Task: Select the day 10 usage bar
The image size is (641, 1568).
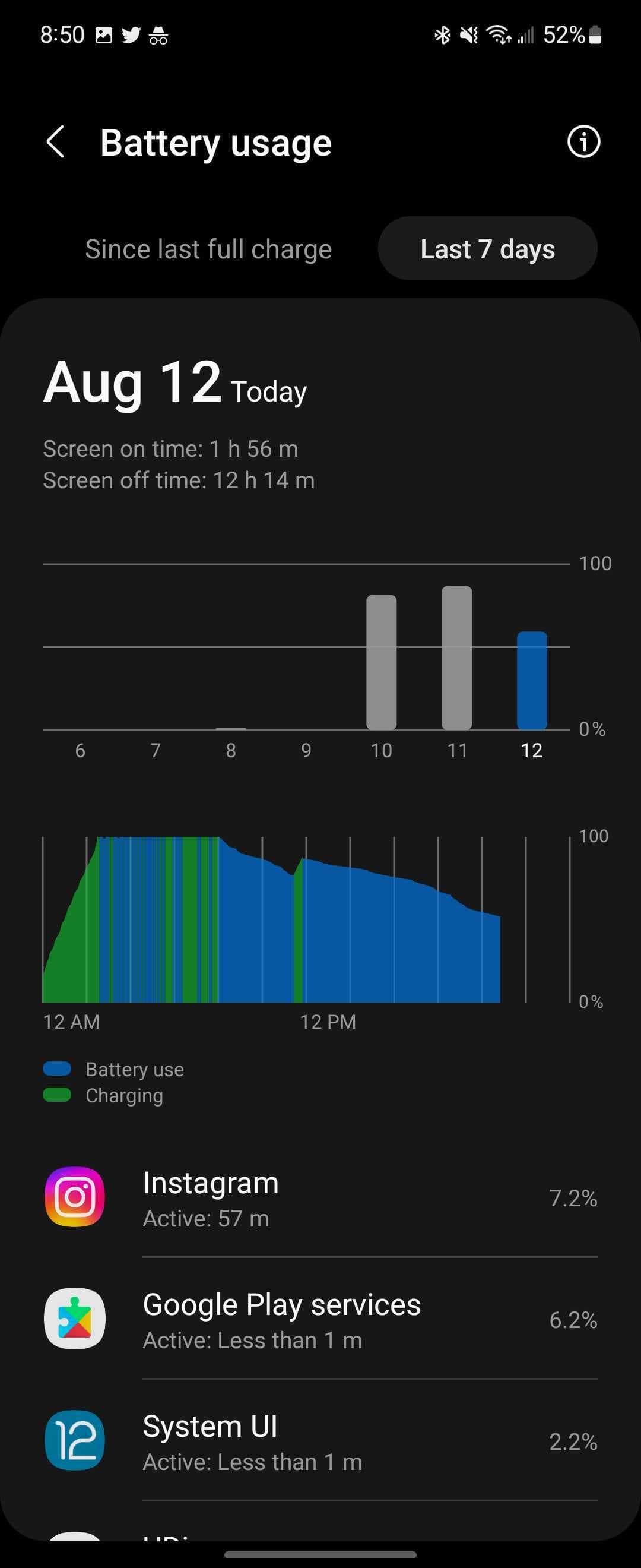Action: coord(381,662)
